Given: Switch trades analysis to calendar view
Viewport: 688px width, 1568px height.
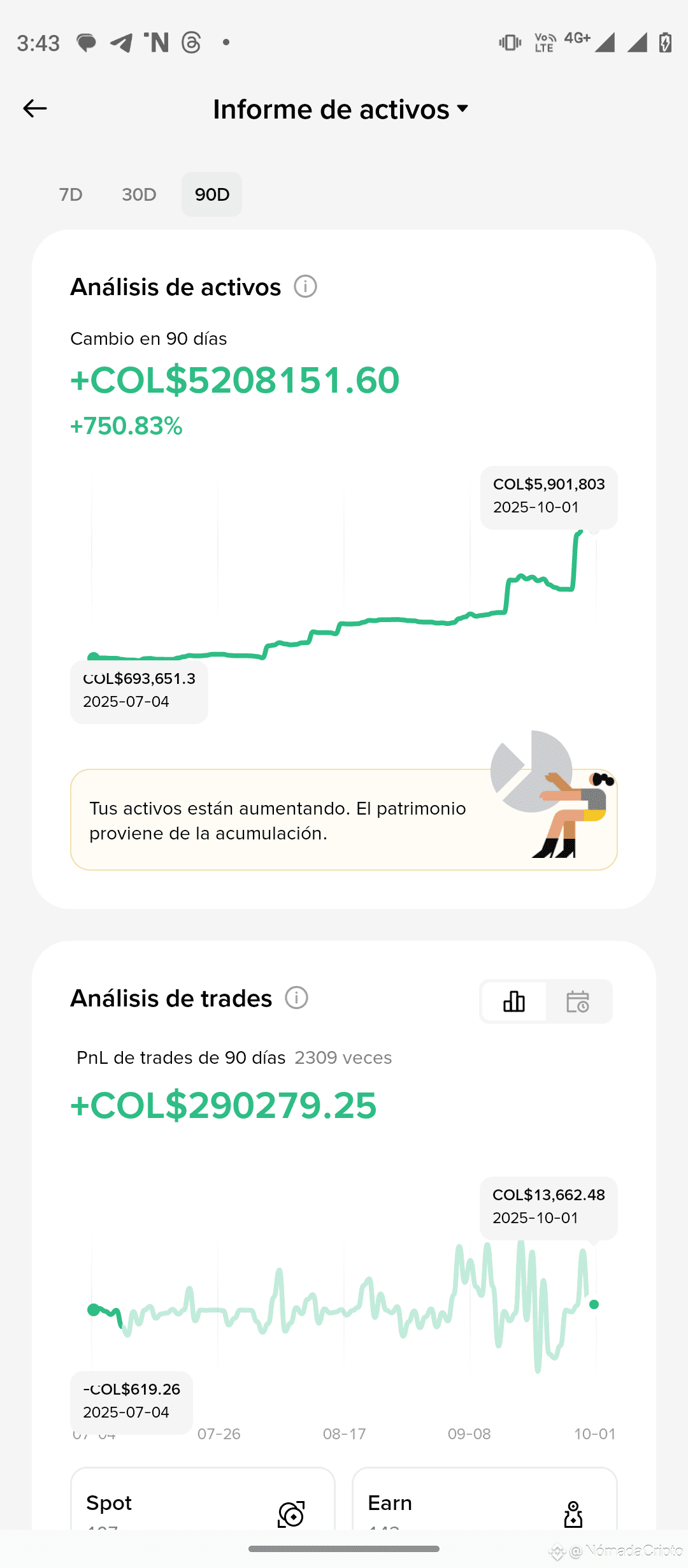Looking at the screenshot, I should tap(578, 1001).
